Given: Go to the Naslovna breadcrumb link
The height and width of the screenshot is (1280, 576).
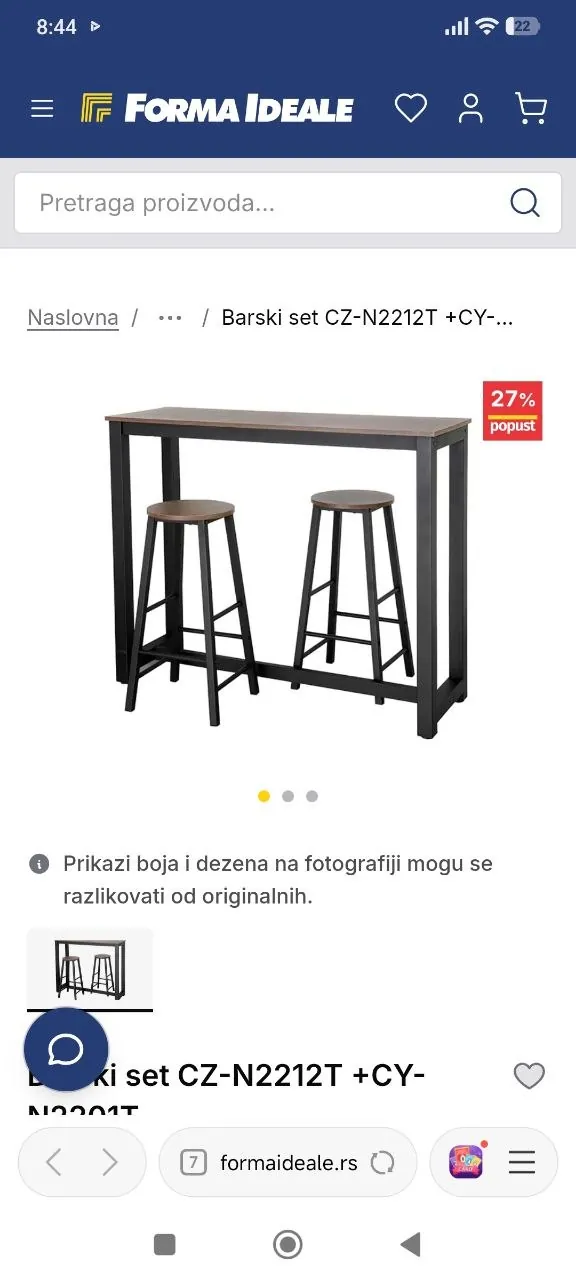Looking at the screenshot, I should (x=73, y=318).
